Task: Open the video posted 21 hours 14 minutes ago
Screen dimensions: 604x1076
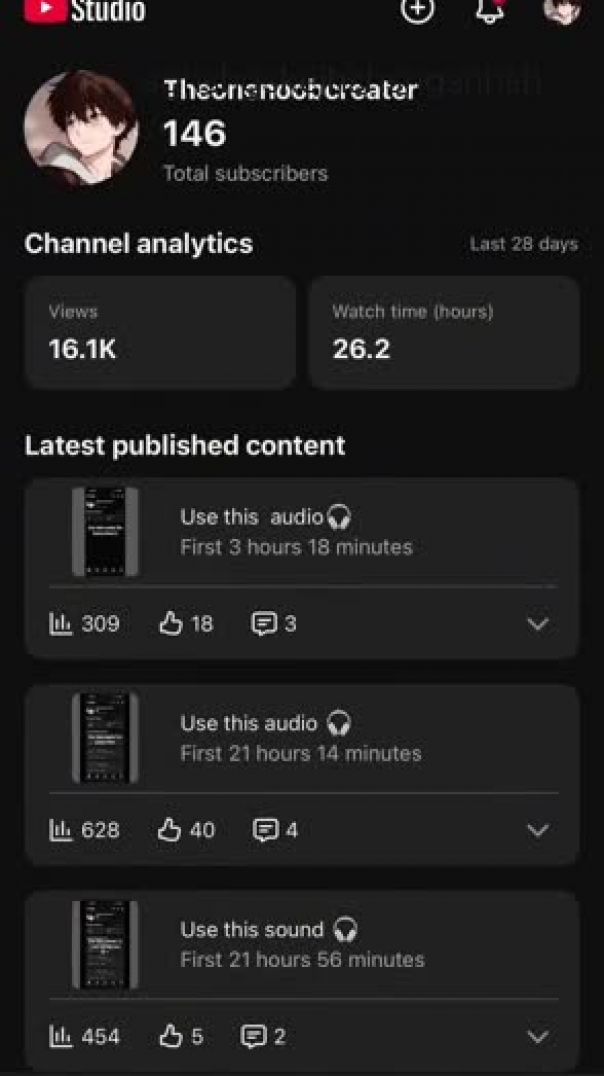Action: 300,738
